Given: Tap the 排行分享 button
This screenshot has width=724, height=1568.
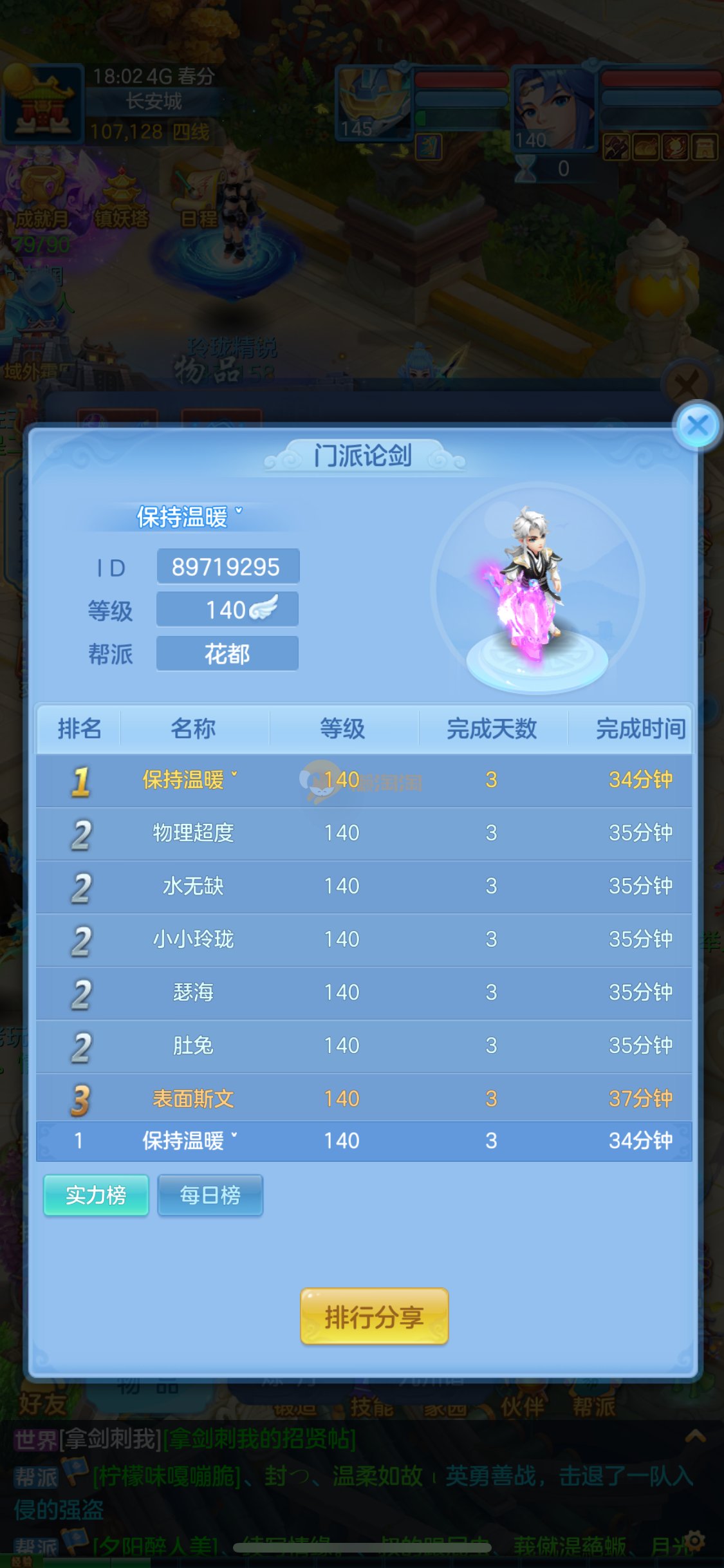Looking at the screenshot, I should click(374, 1317).
